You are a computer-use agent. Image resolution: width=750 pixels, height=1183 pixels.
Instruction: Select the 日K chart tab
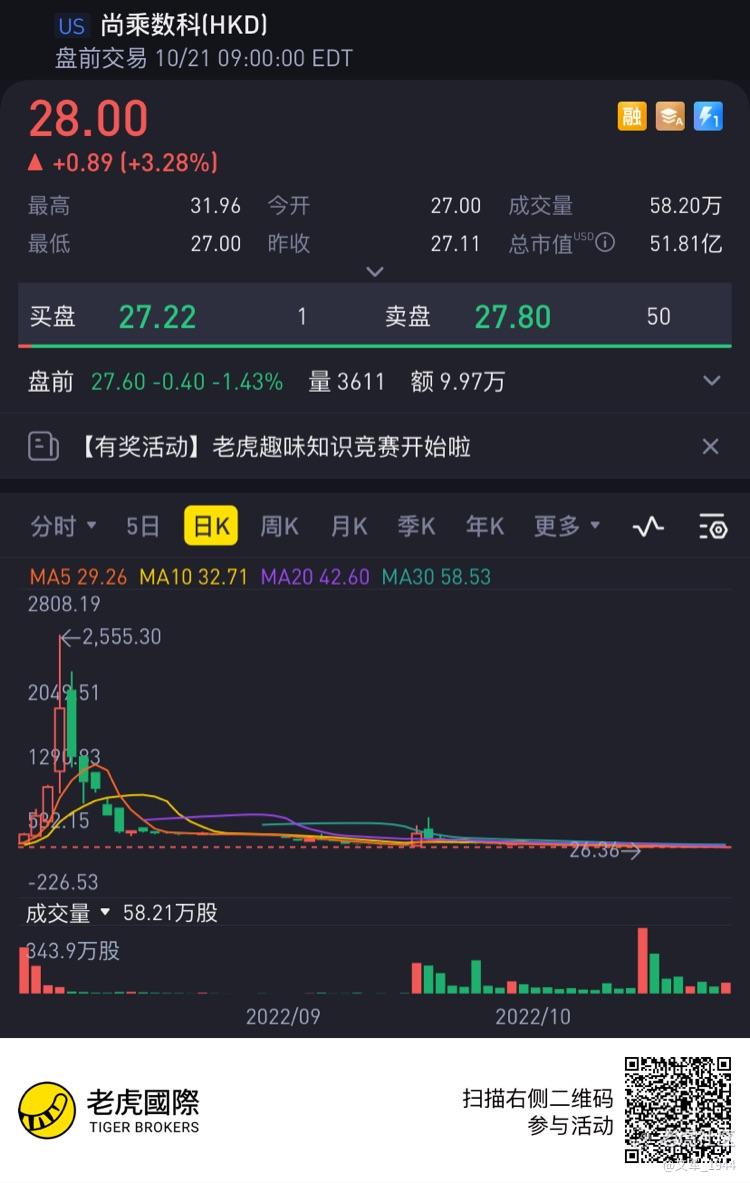(x=211, y=526)
